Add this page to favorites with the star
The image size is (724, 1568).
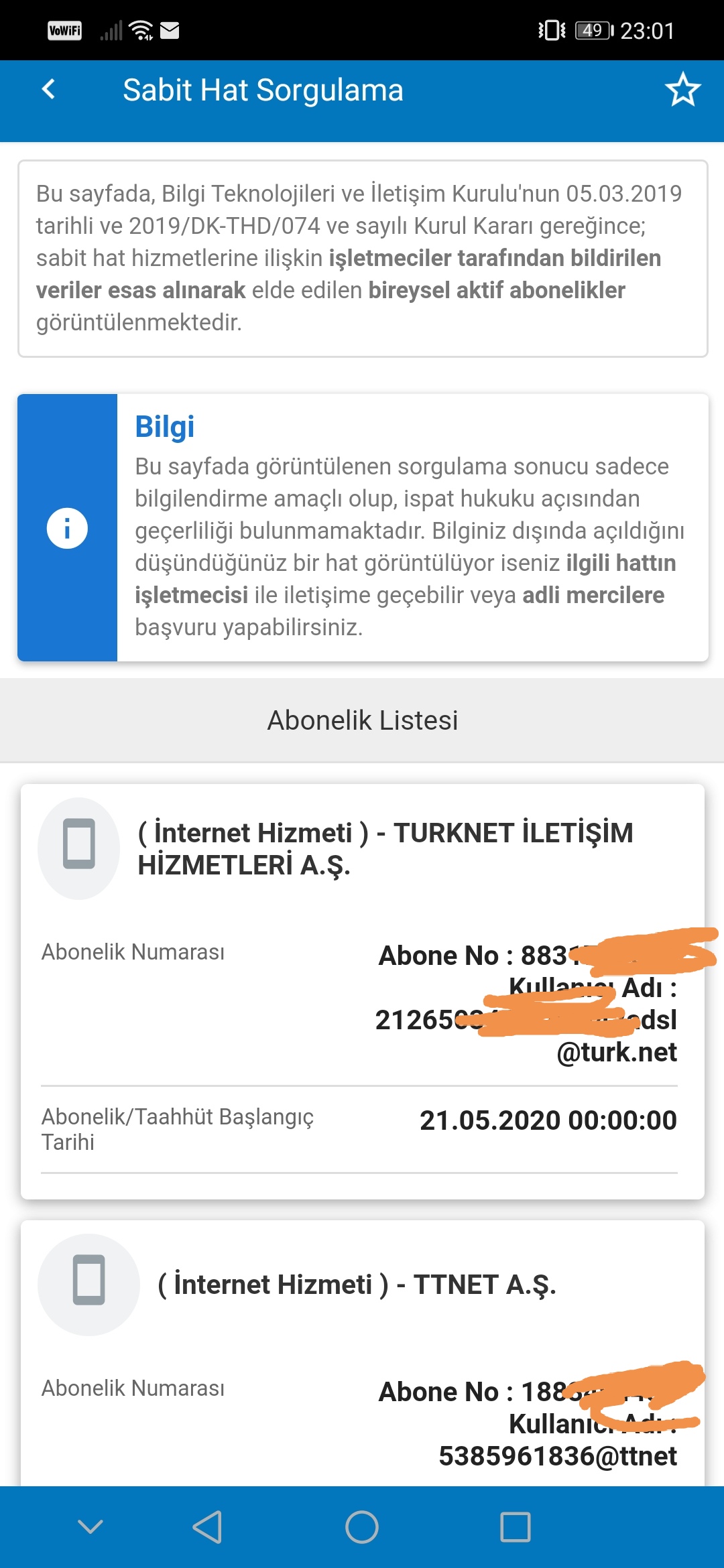682,90
